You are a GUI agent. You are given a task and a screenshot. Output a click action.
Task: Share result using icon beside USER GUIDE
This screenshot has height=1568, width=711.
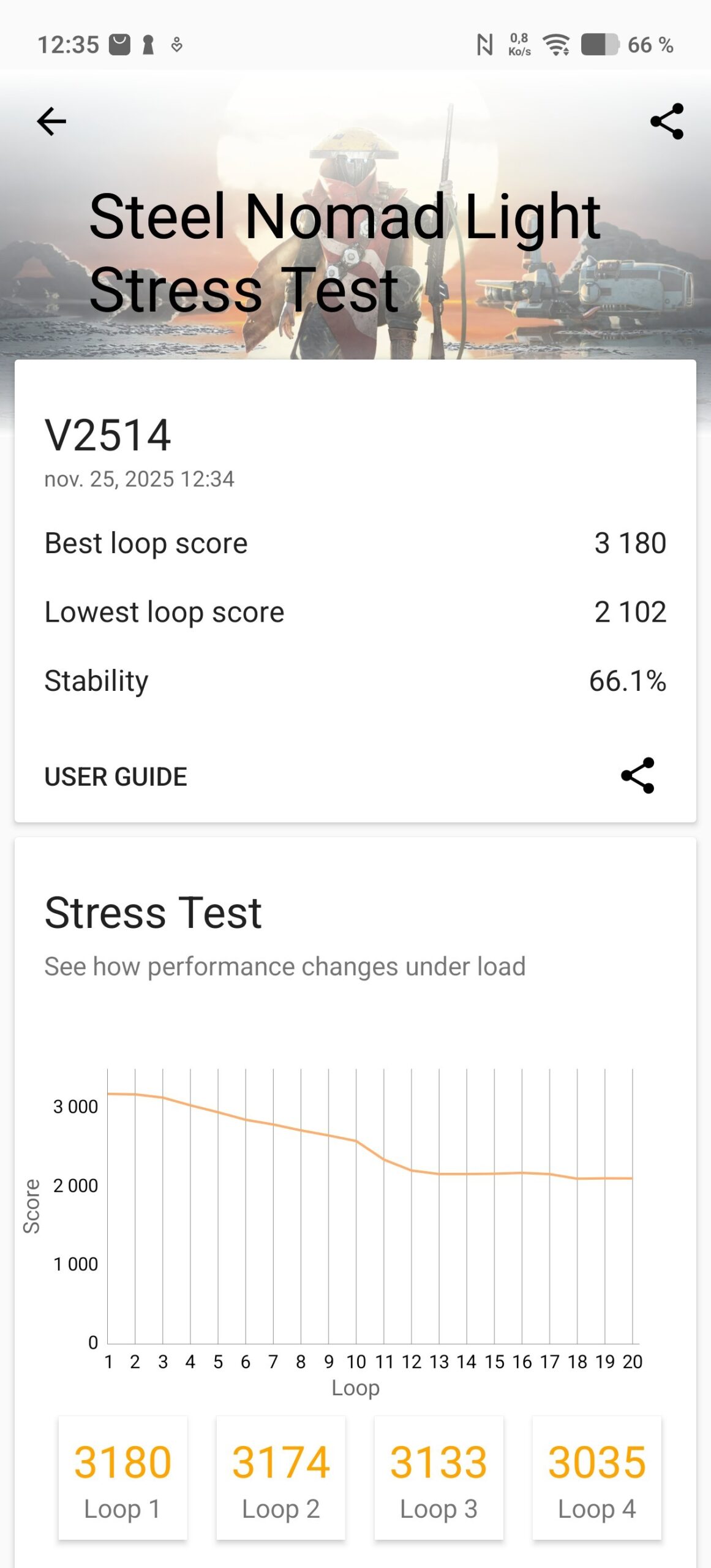[x=638, y=775]
